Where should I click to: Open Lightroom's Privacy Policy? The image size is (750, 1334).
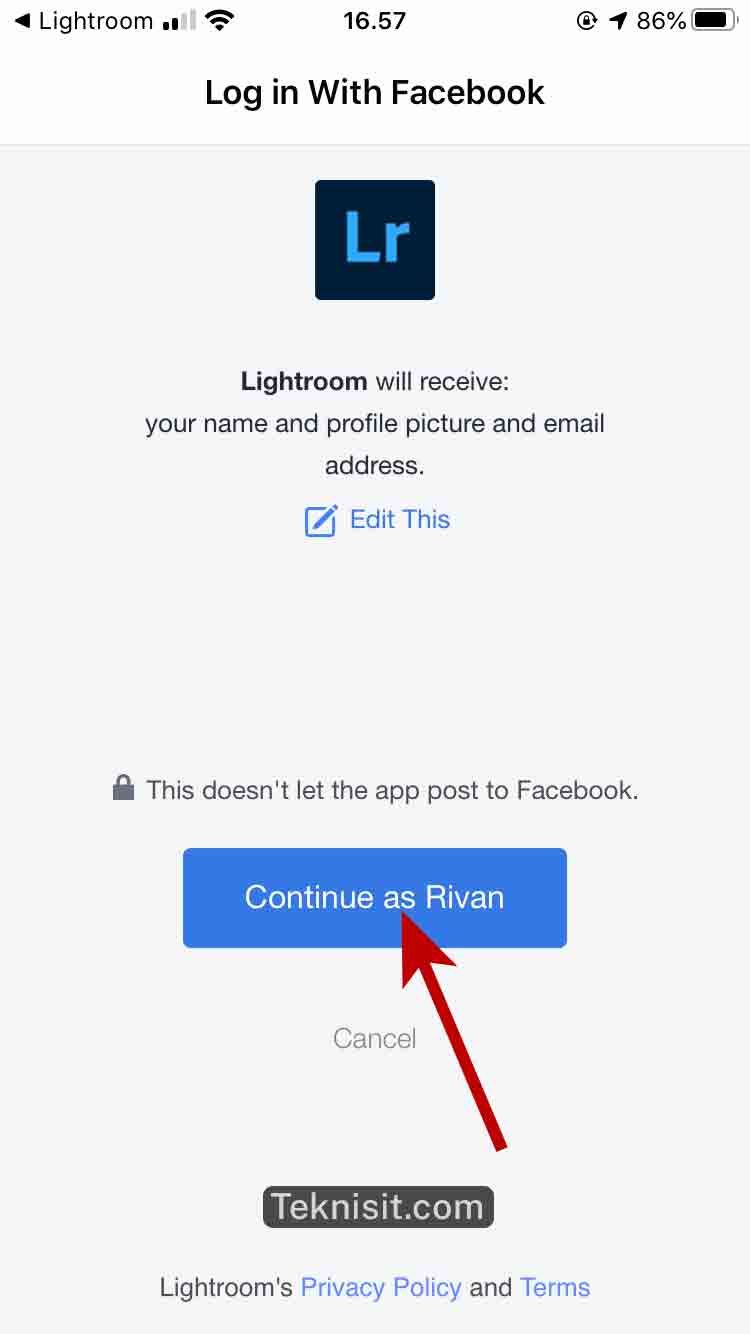381,1287
